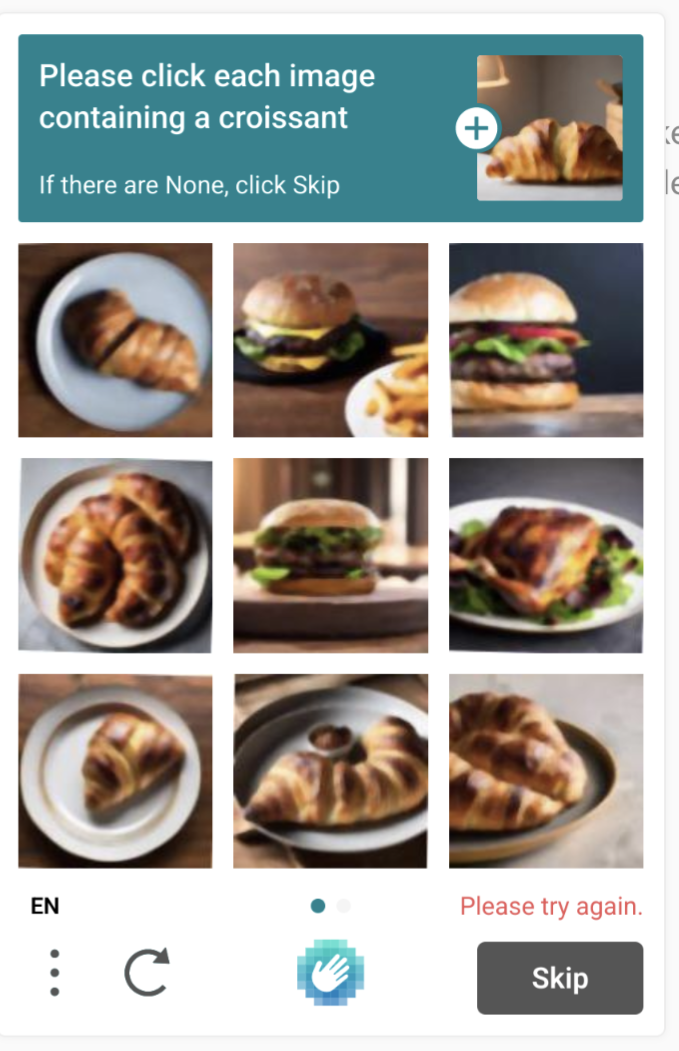This screenshot has width=679, height=1051.
Task: Select the cheeseburger with fries image
Action: tap(330, 340)
